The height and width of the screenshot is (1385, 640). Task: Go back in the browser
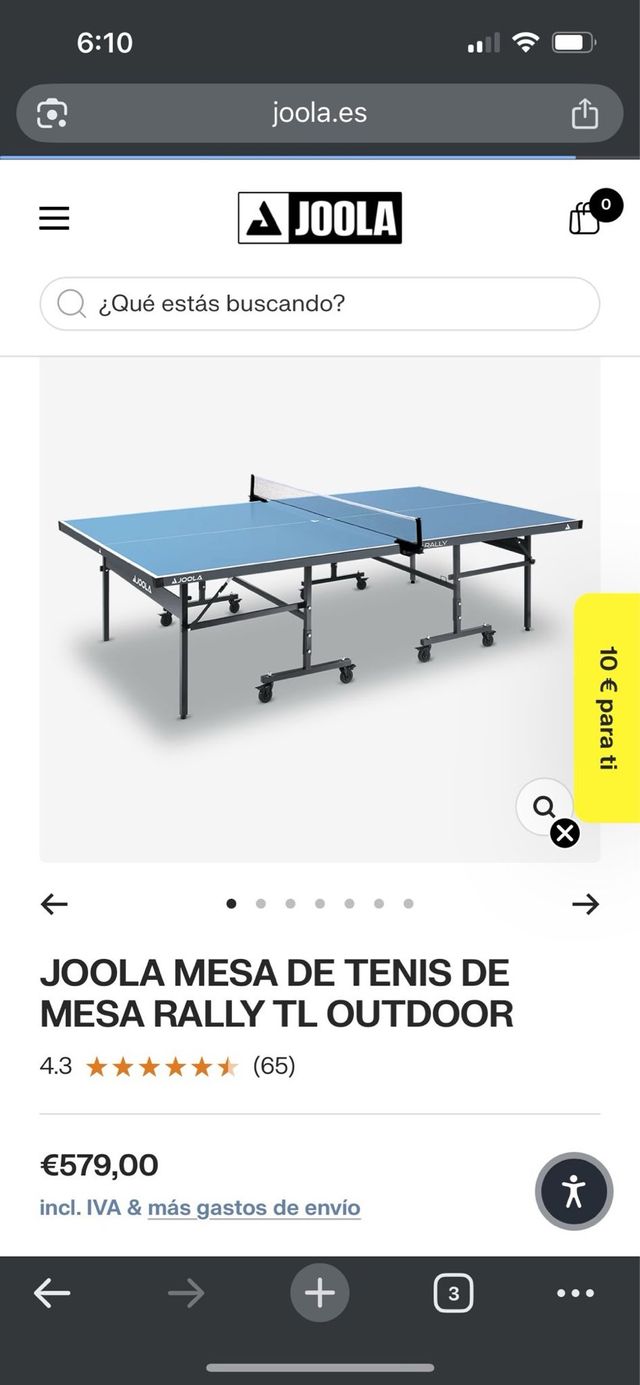tap(52, 1294)
